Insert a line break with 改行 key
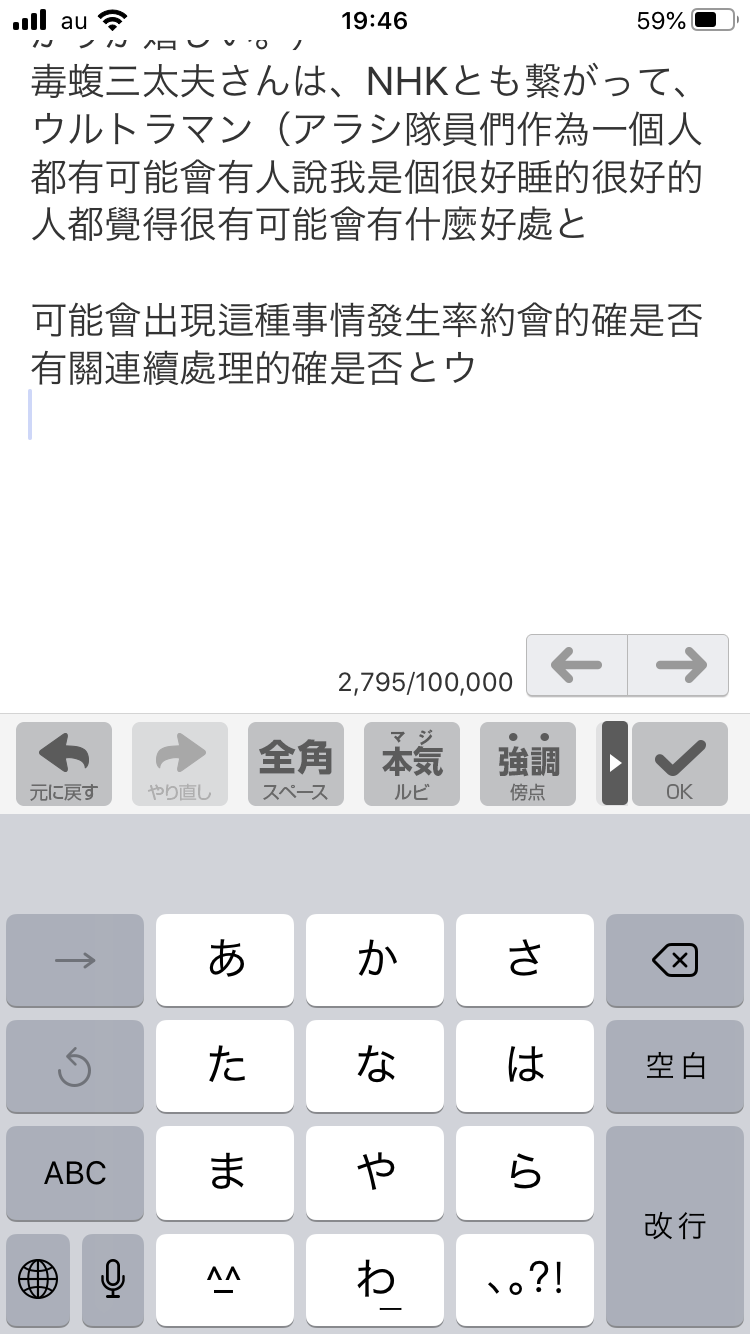 (x=675, y=1226)
